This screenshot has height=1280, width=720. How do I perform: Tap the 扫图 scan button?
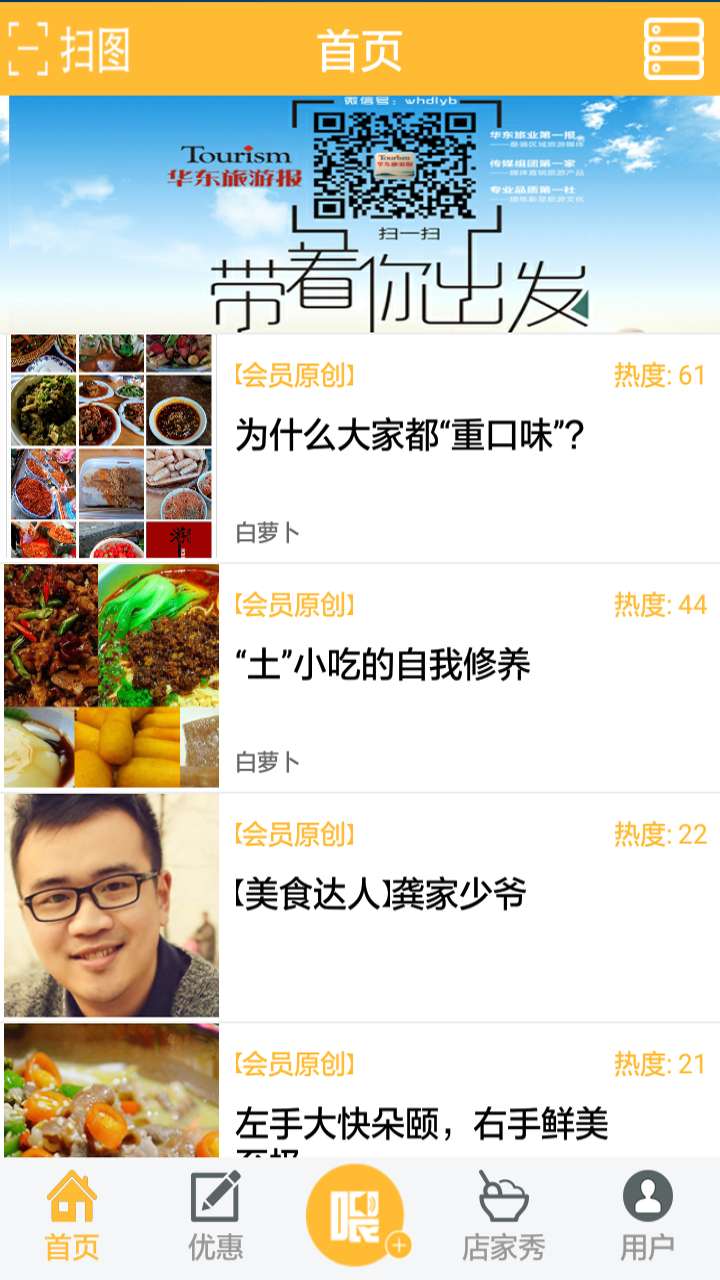(69, 48)
